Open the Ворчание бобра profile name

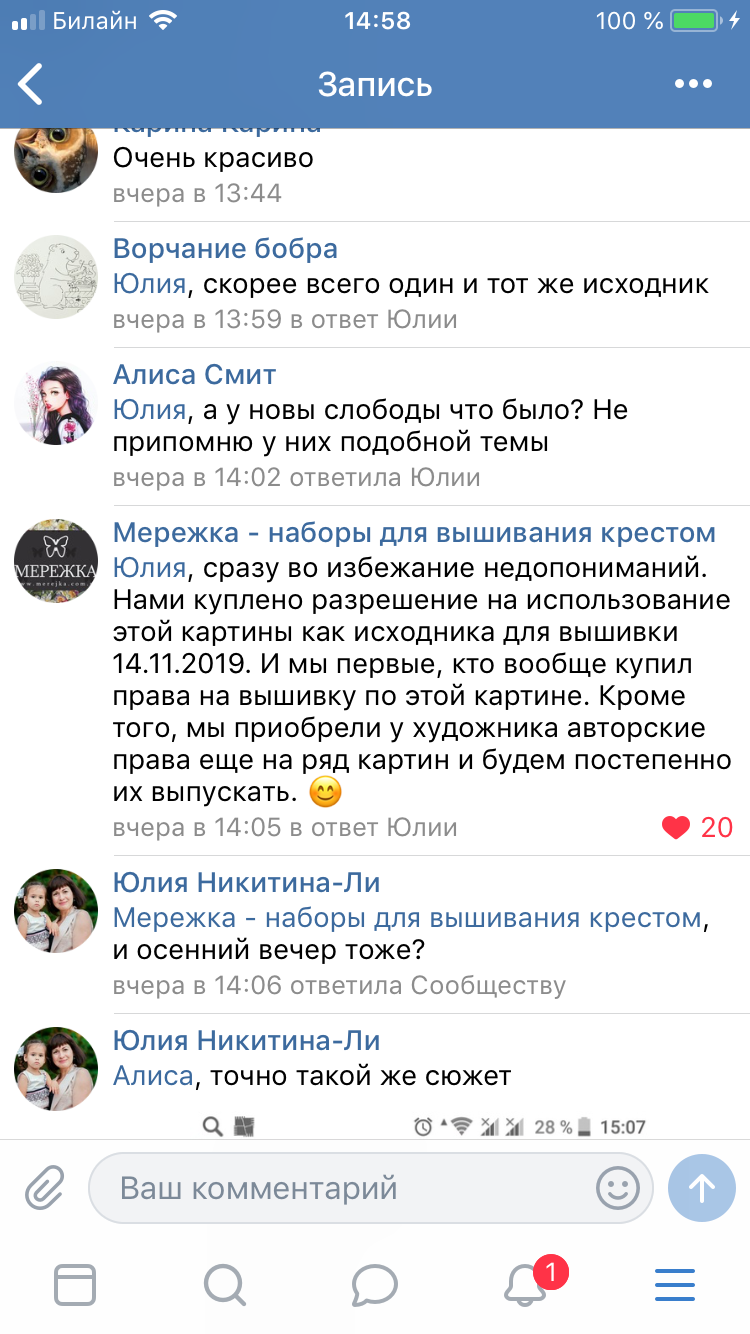tap(225, 248)
